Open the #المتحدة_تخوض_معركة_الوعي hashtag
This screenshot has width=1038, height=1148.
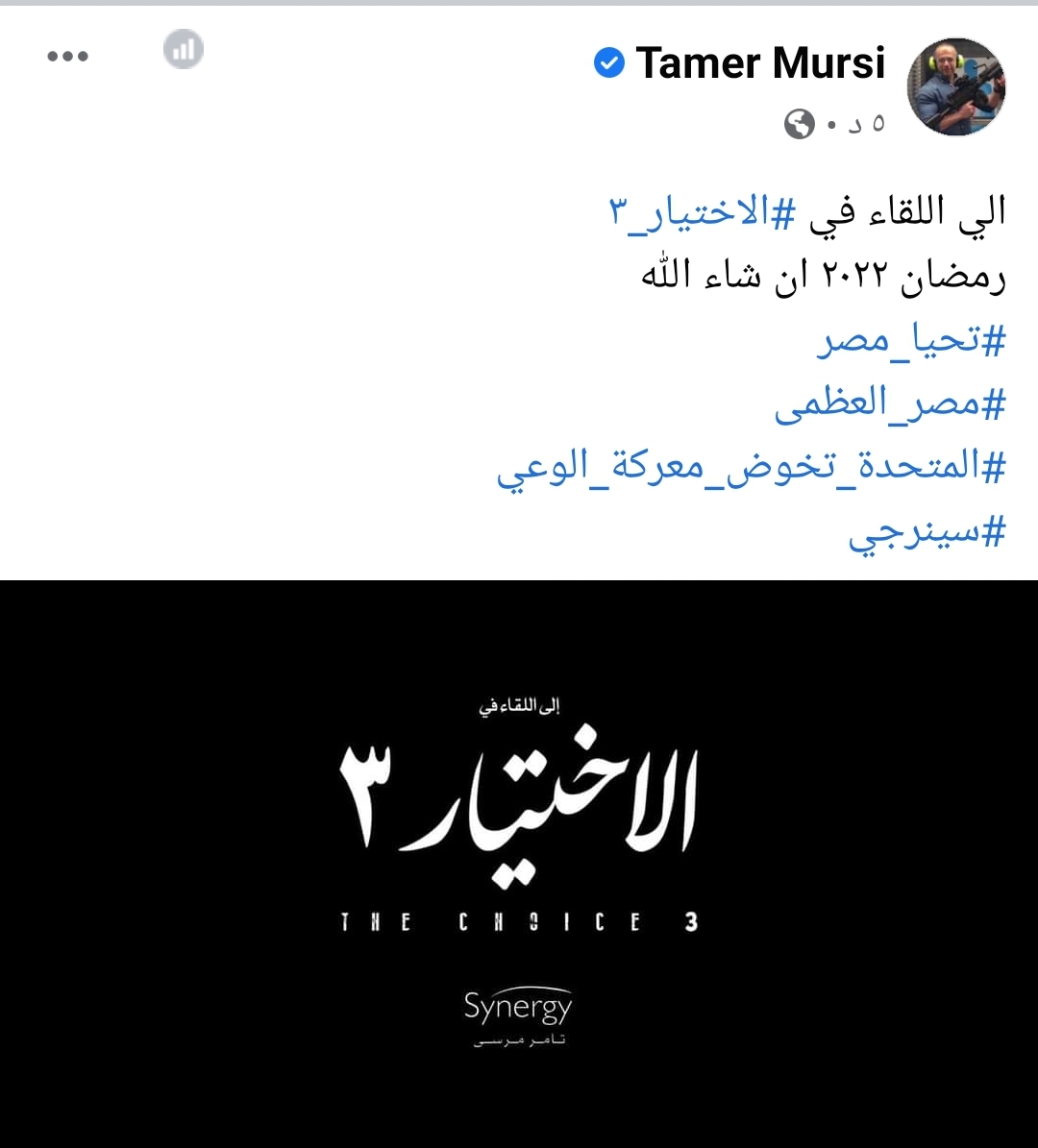751,468
